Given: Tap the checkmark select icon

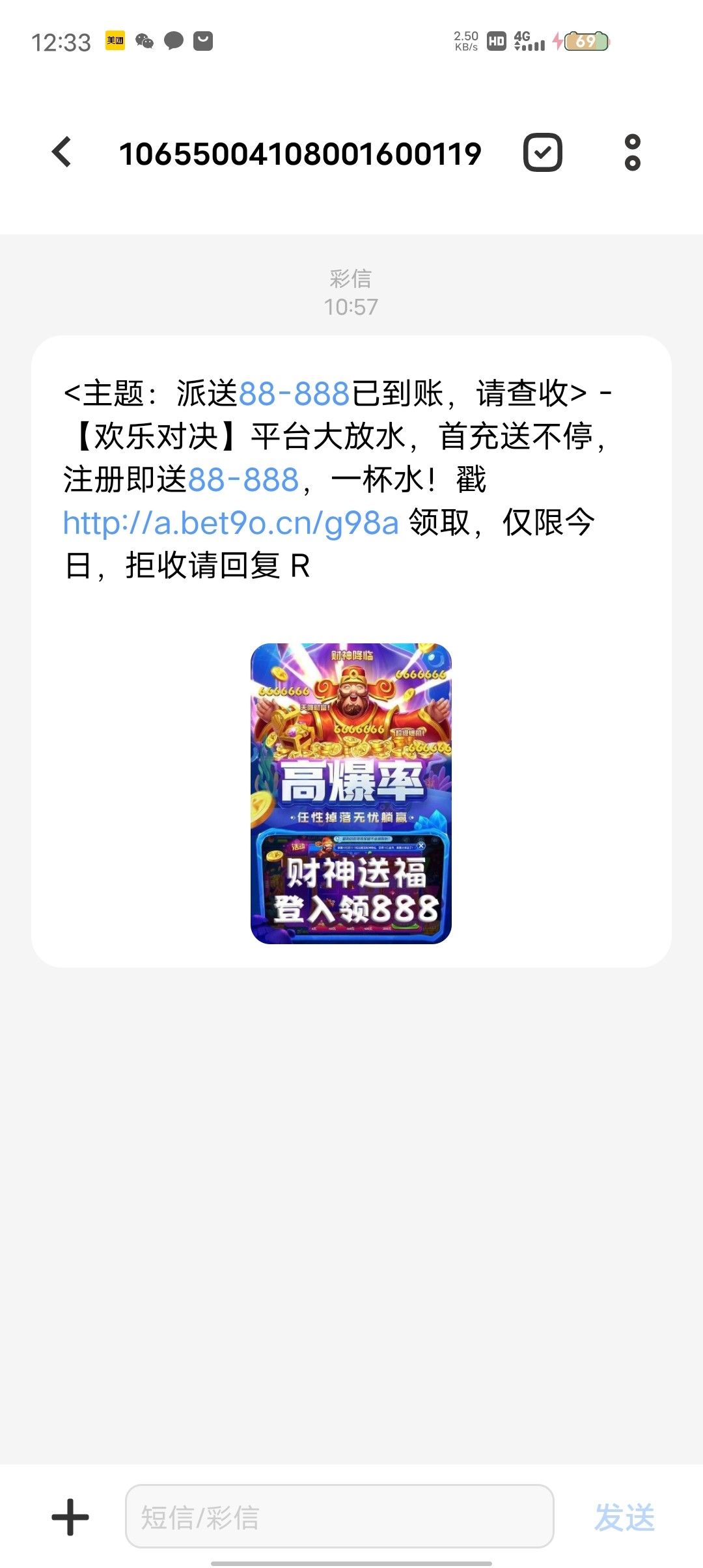Looking at the screenshot, I should pos(542,152).
